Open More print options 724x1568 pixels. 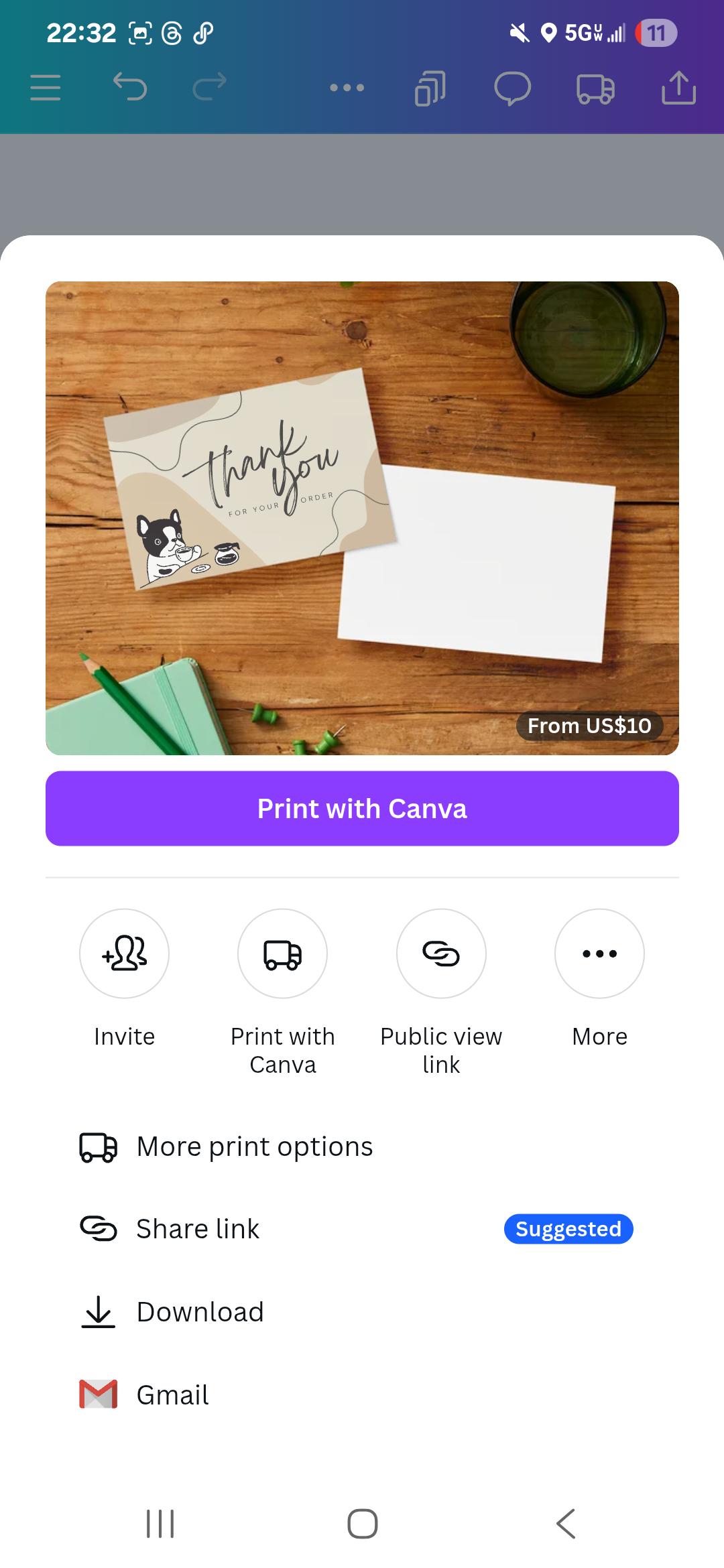coord(362,1147)
